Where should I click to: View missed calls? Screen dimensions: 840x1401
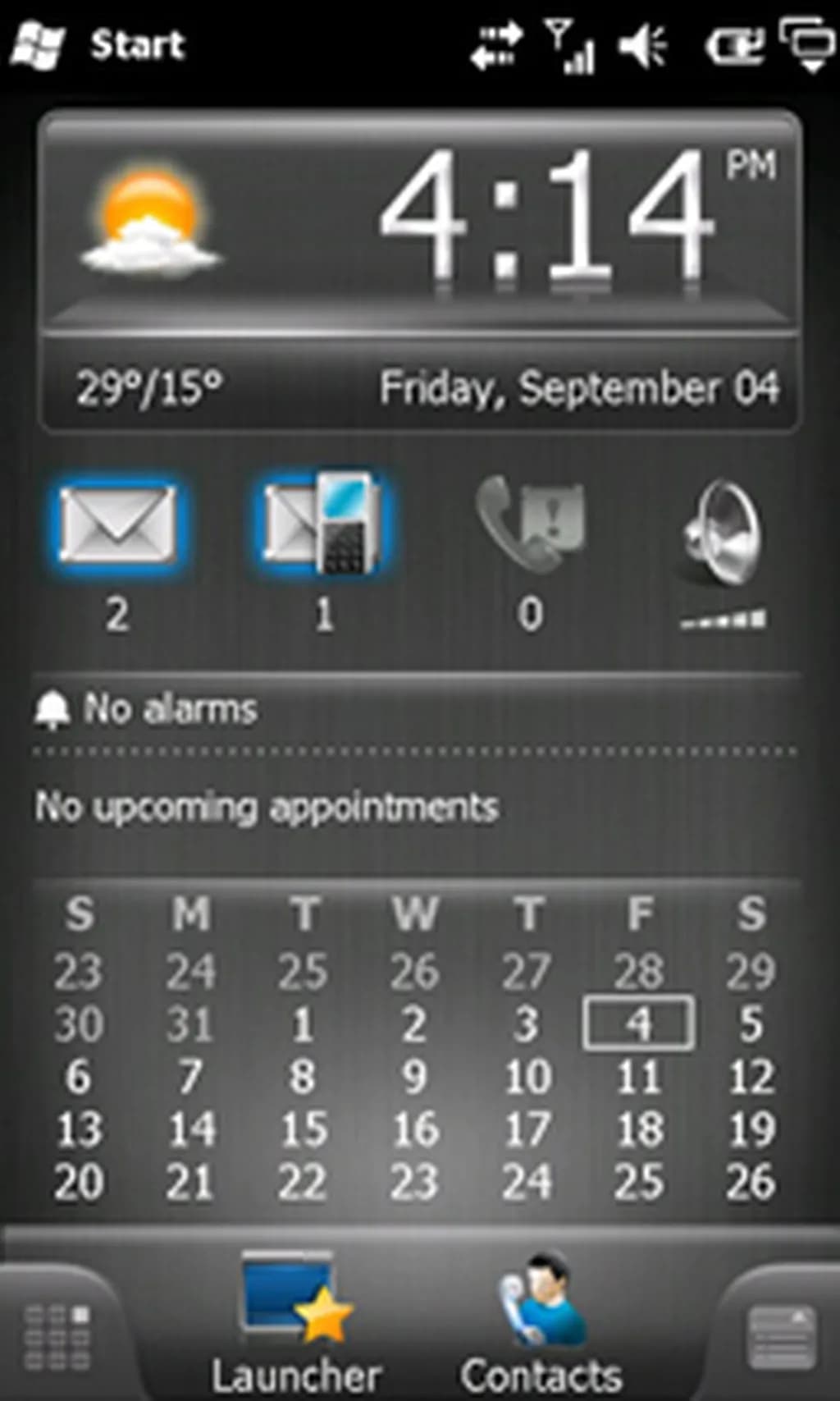point(530,524)
